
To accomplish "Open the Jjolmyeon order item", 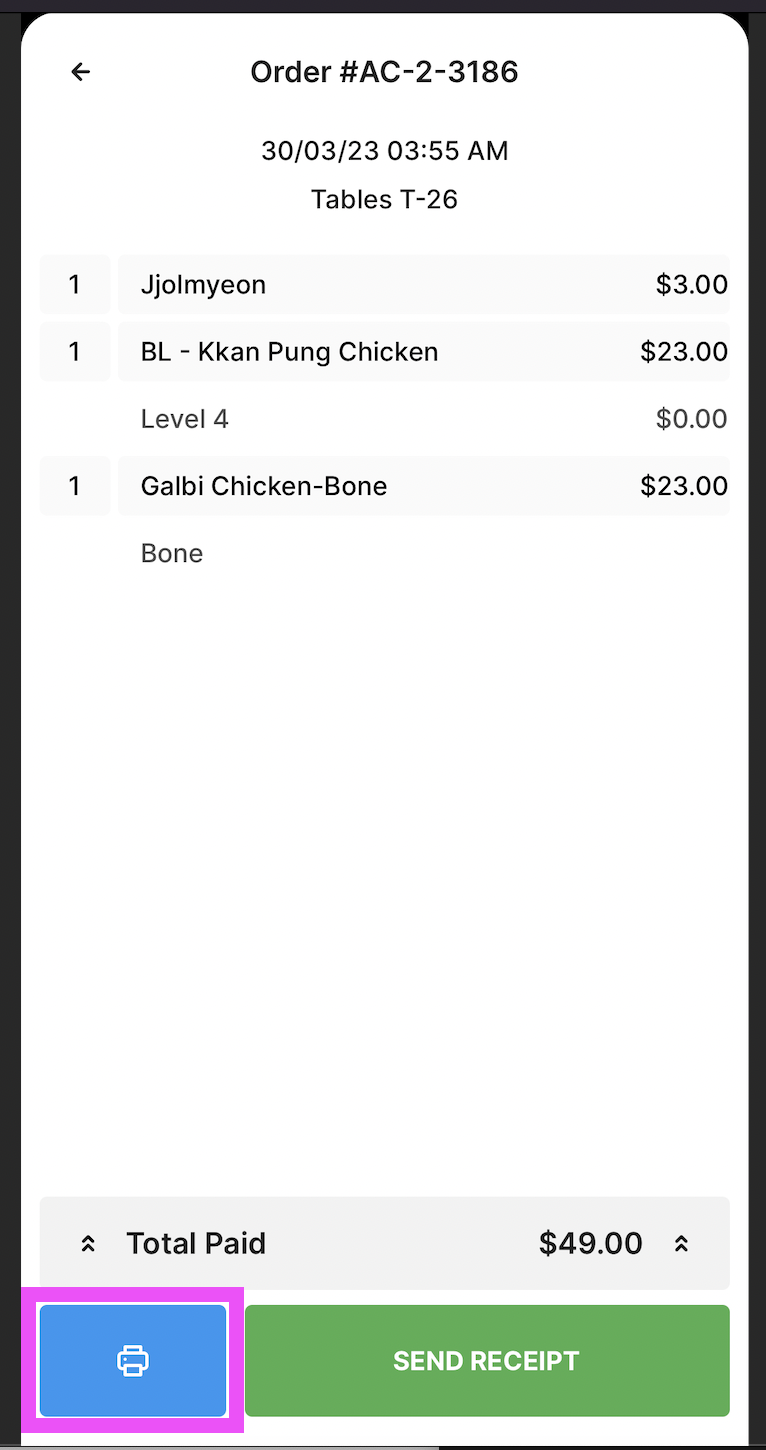I will 423,285.
